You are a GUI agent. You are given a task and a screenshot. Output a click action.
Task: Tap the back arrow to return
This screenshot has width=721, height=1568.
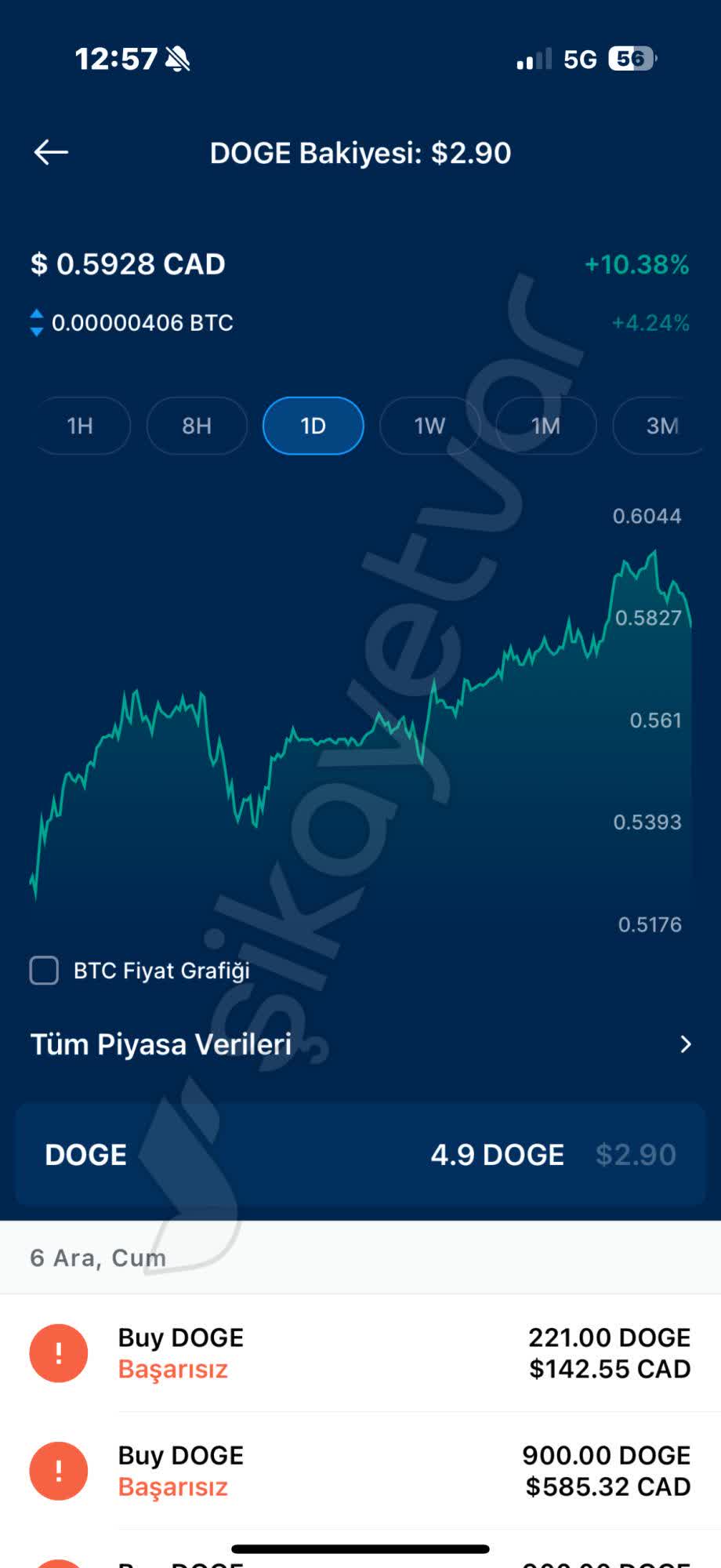tap(50, 151)
